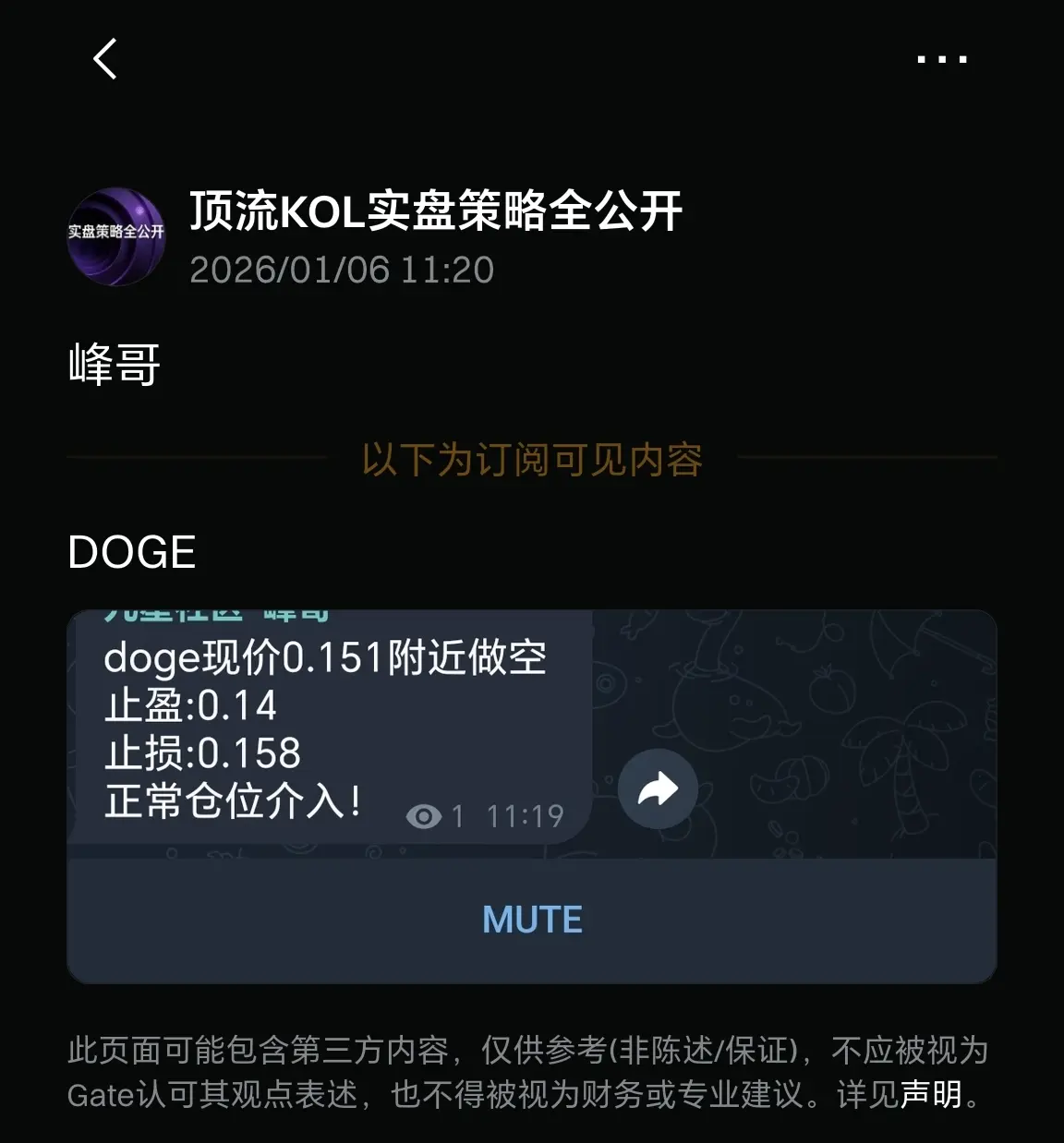Open the three-dot options menu
The image size is (1064, 1143).
940,58
